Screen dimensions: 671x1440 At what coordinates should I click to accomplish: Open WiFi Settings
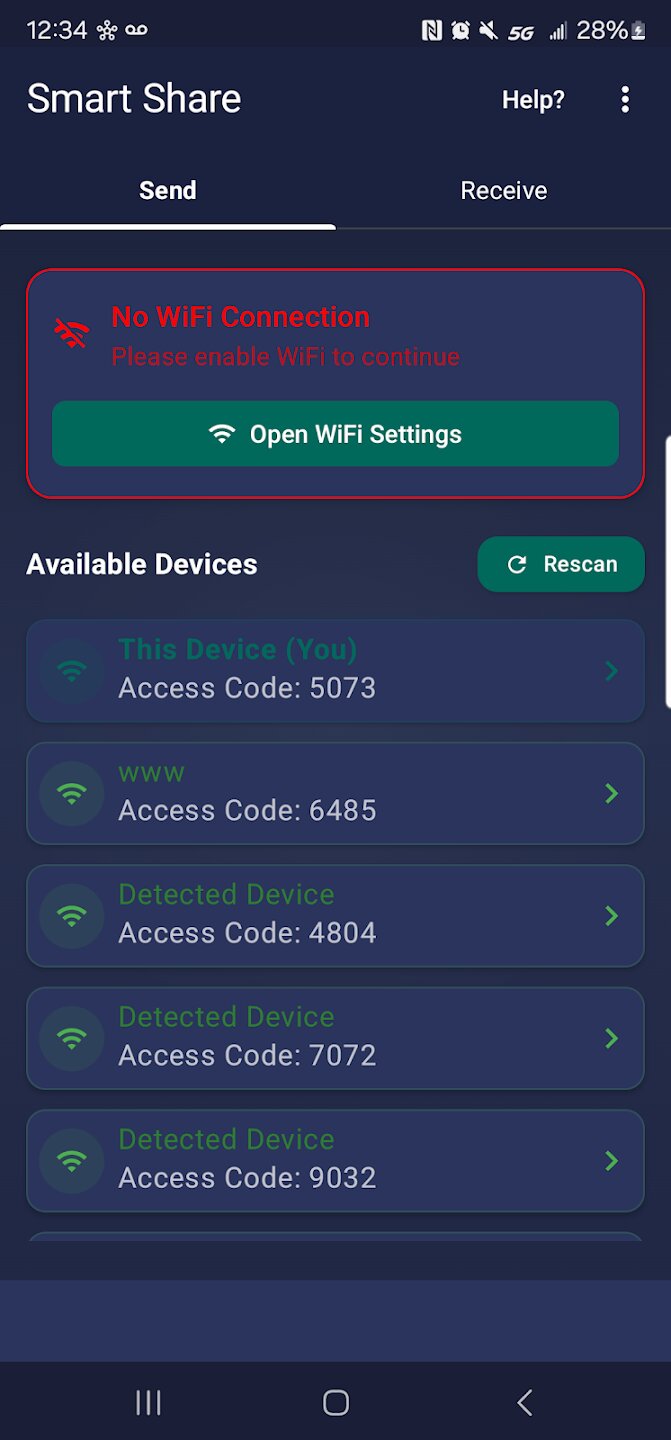(x=335, y=434)
